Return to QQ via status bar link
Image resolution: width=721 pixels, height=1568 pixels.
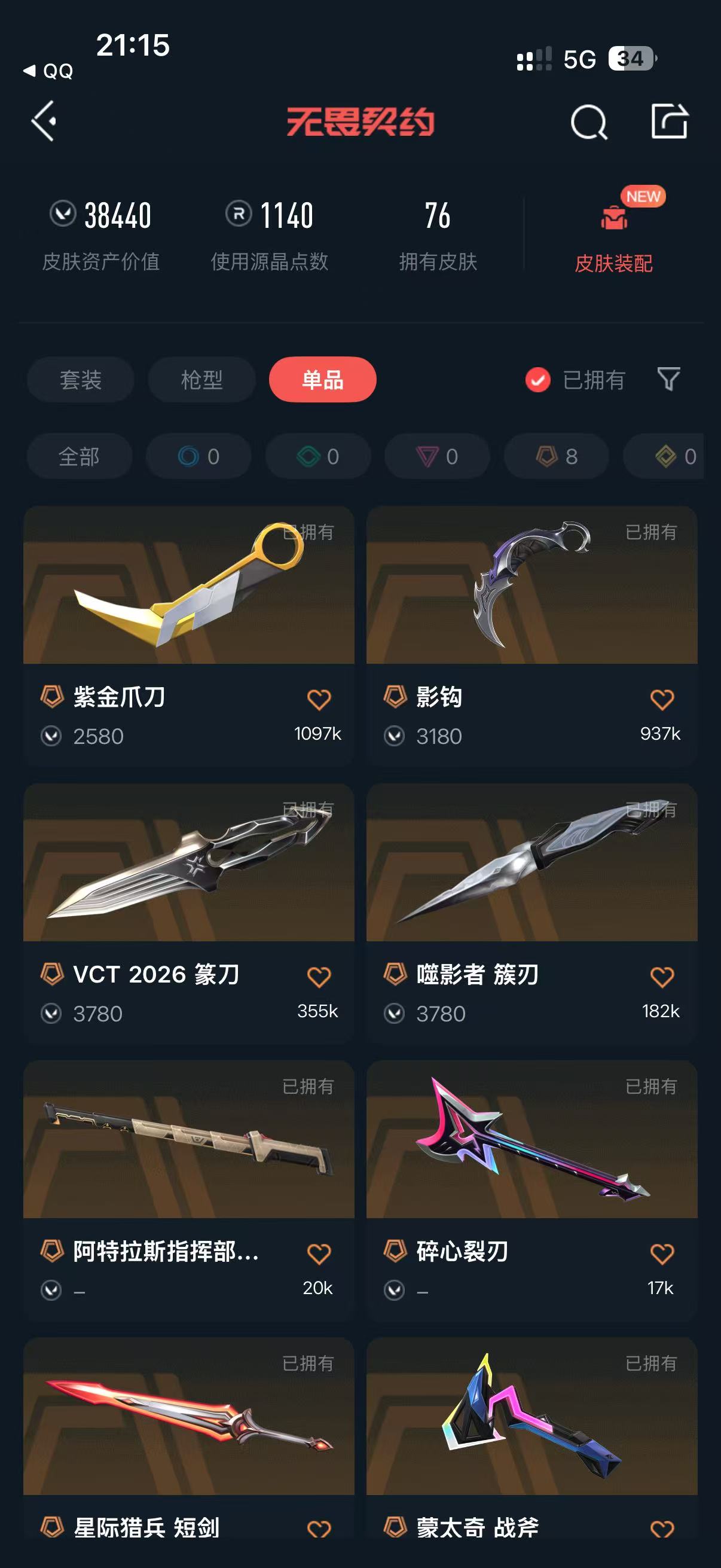tap(48, 71)
